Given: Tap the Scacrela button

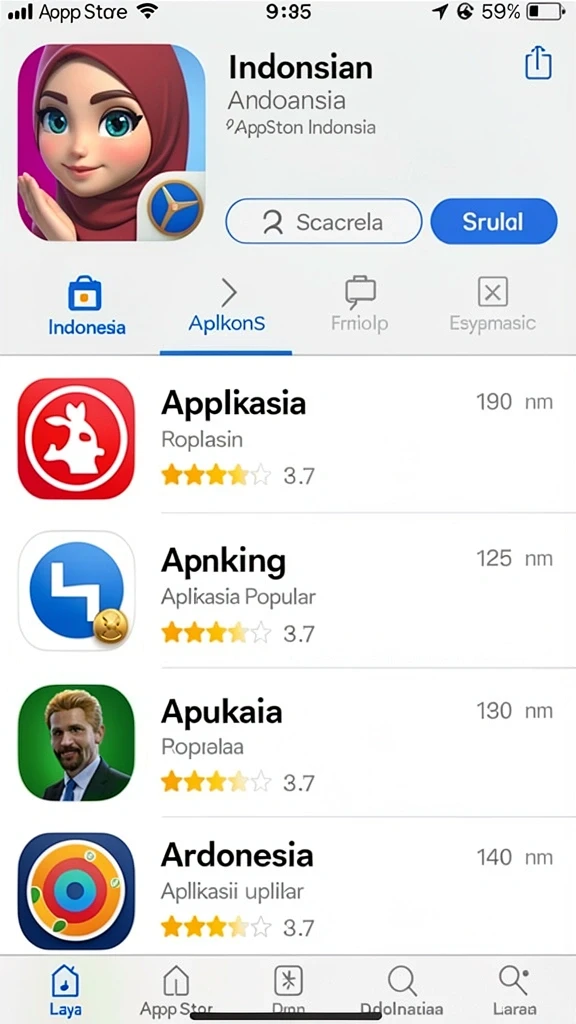Looking at the screenshot, I should pos(323,221).
